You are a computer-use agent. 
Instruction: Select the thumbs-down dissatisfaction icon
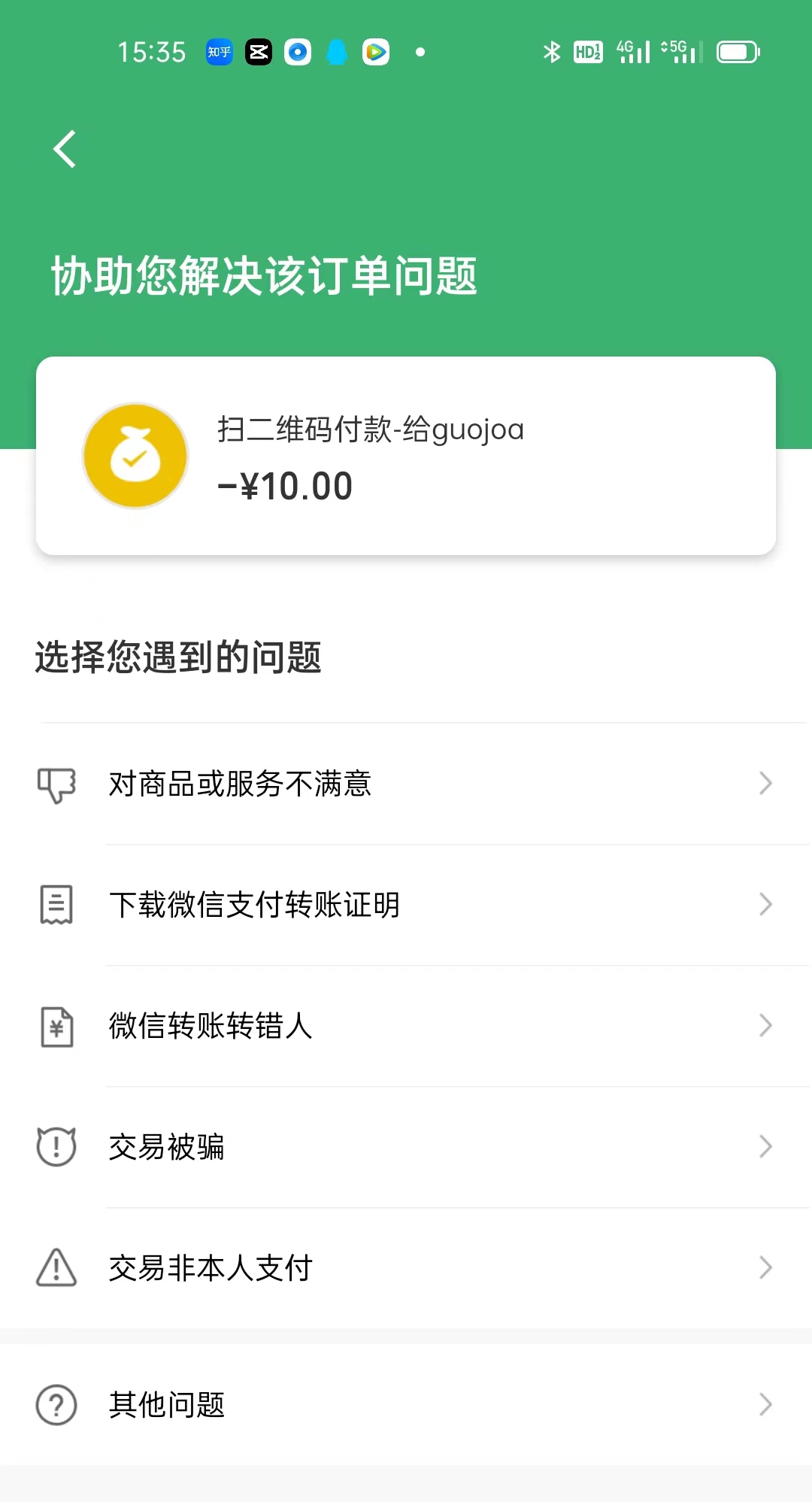(x=56, y=784)
